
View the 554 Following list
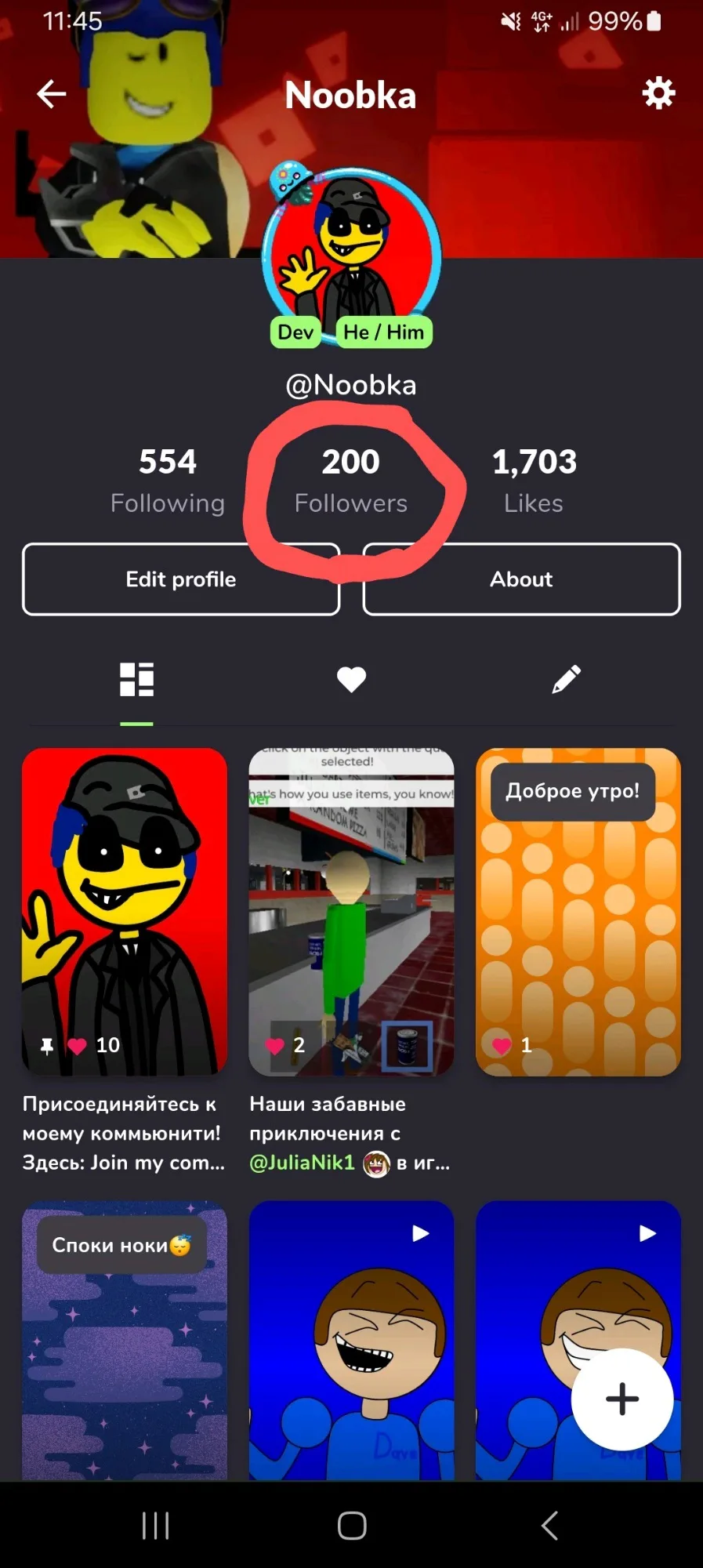pyautogui.click(x=168, y=480)
